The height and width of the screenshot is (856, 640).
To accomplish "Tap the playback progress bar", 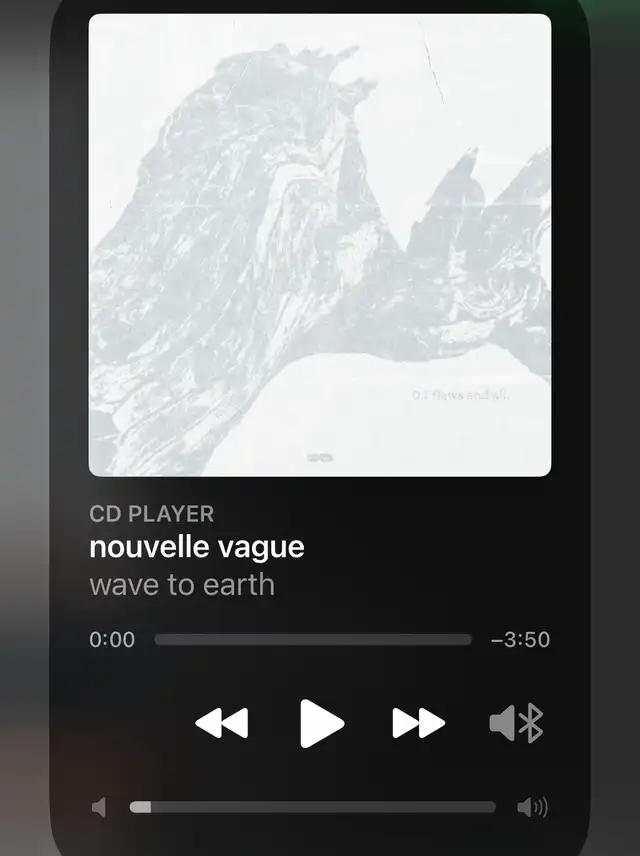I will [312, 640].
